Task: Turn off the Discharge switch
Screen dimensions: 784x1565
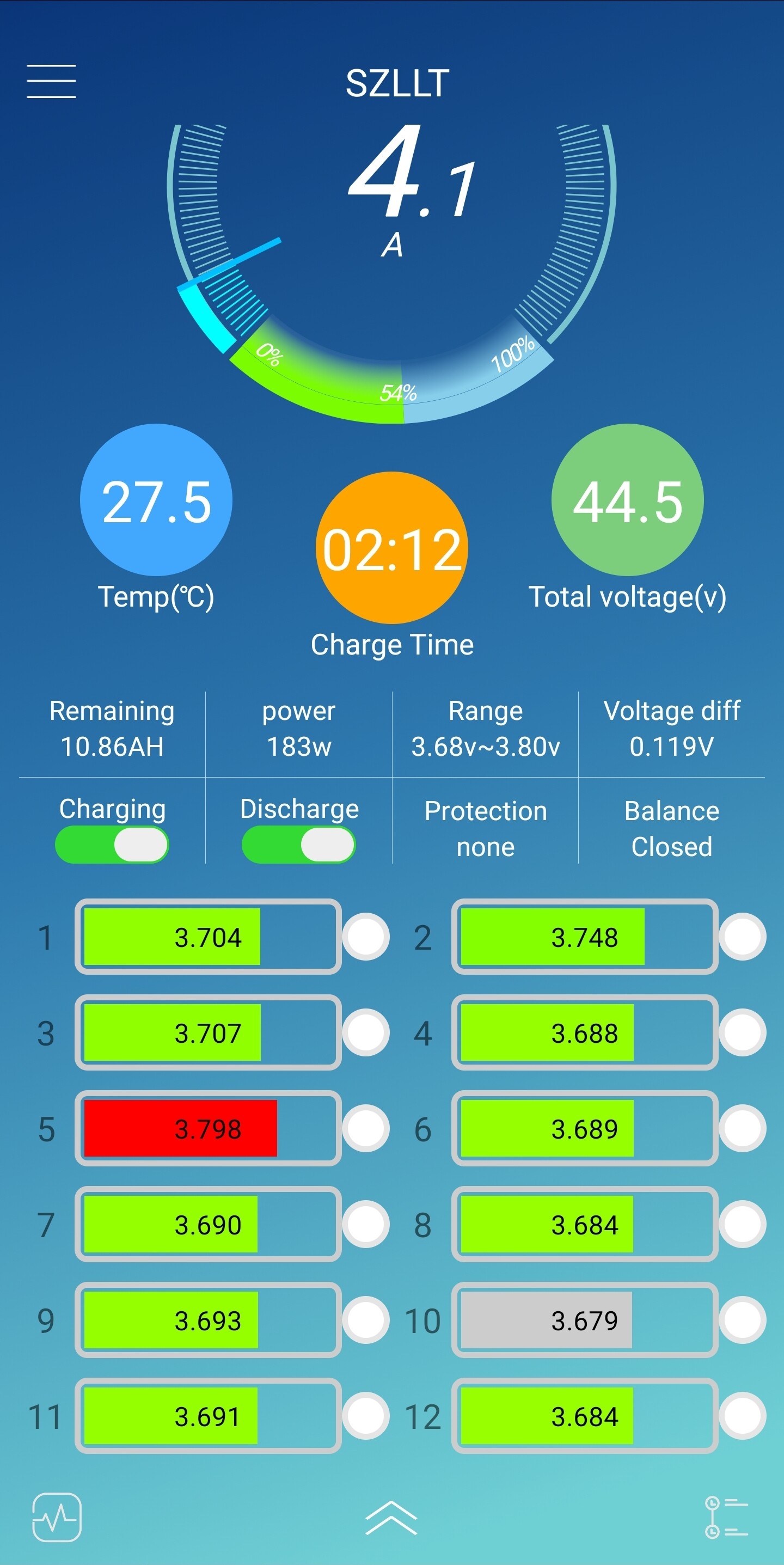Action: [299, 845]
